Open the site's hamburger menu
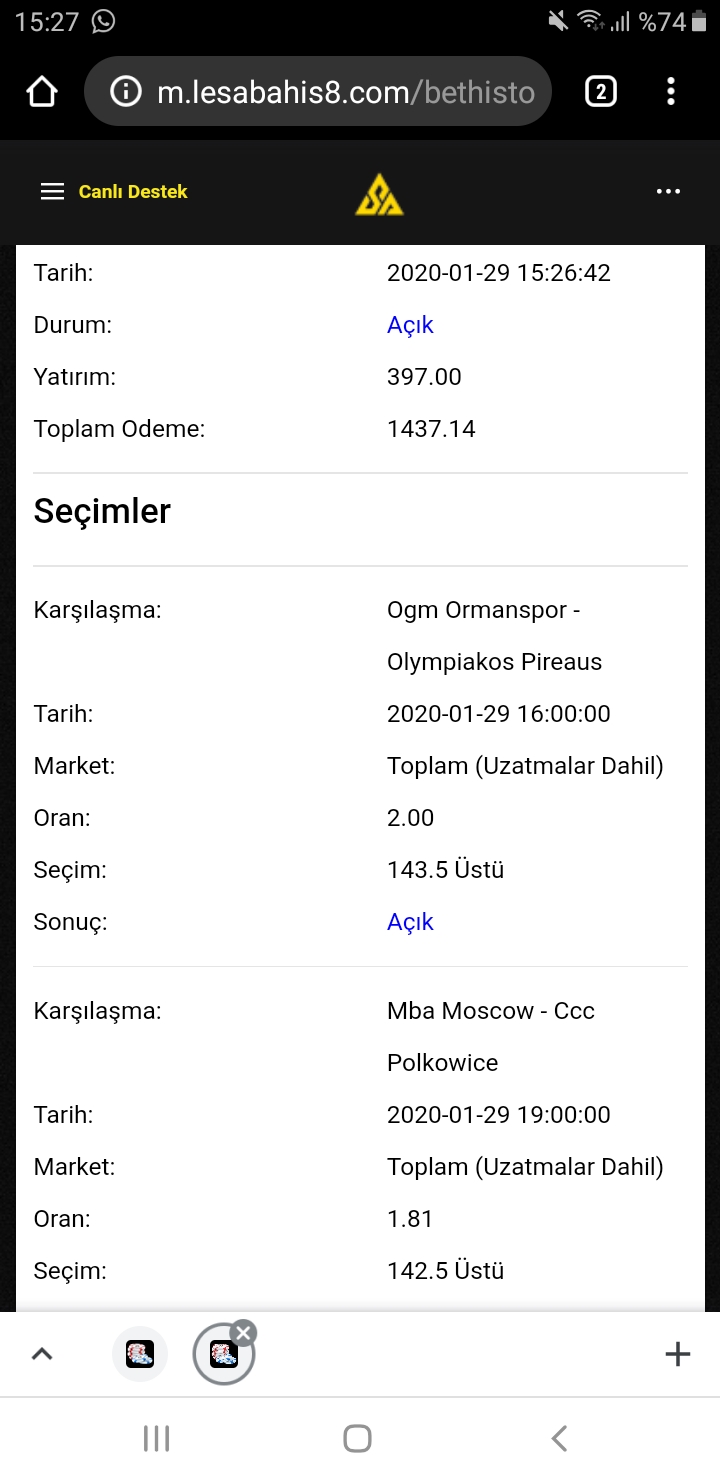This screenshot has width=720, height=1480. (52, 192)
